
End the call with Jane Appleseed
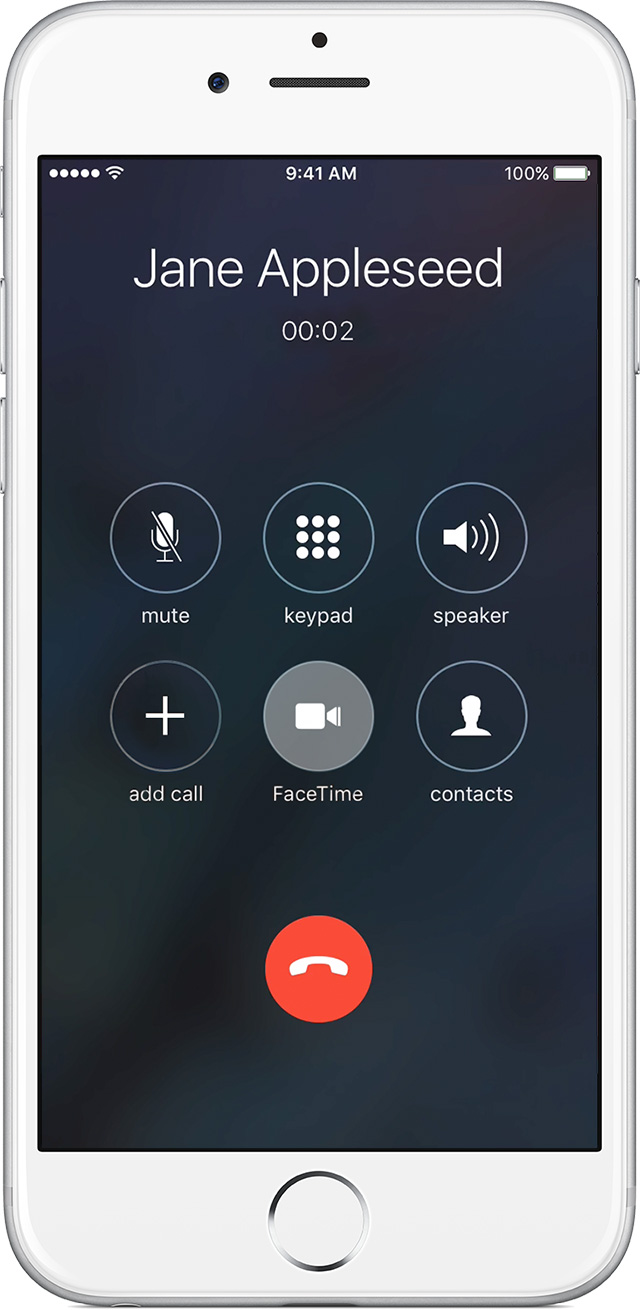point(319,968)
